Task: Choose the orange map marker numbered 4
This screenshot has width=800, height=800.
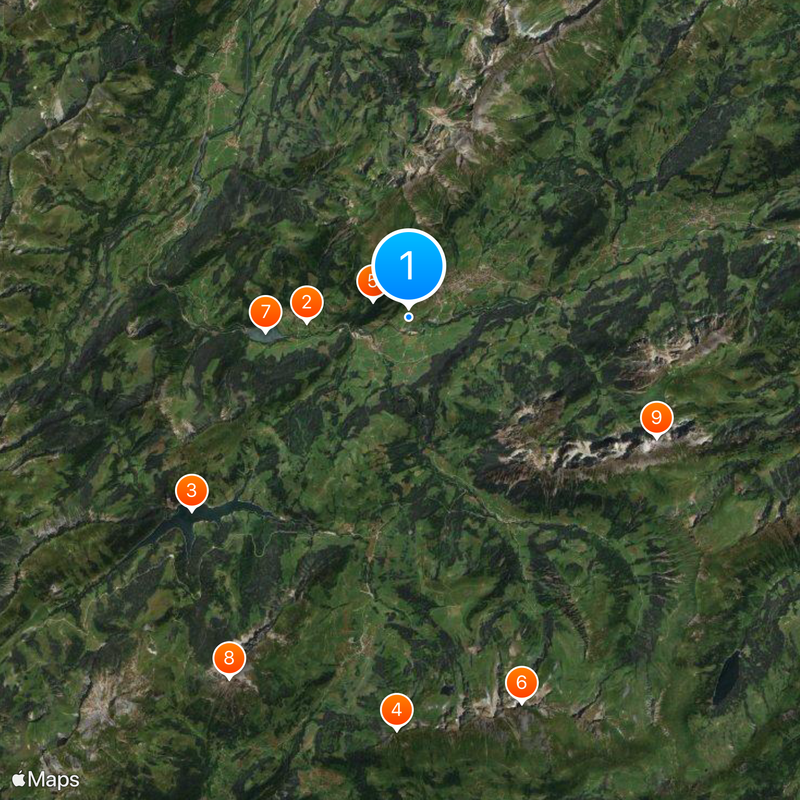Action: point(397,710)
